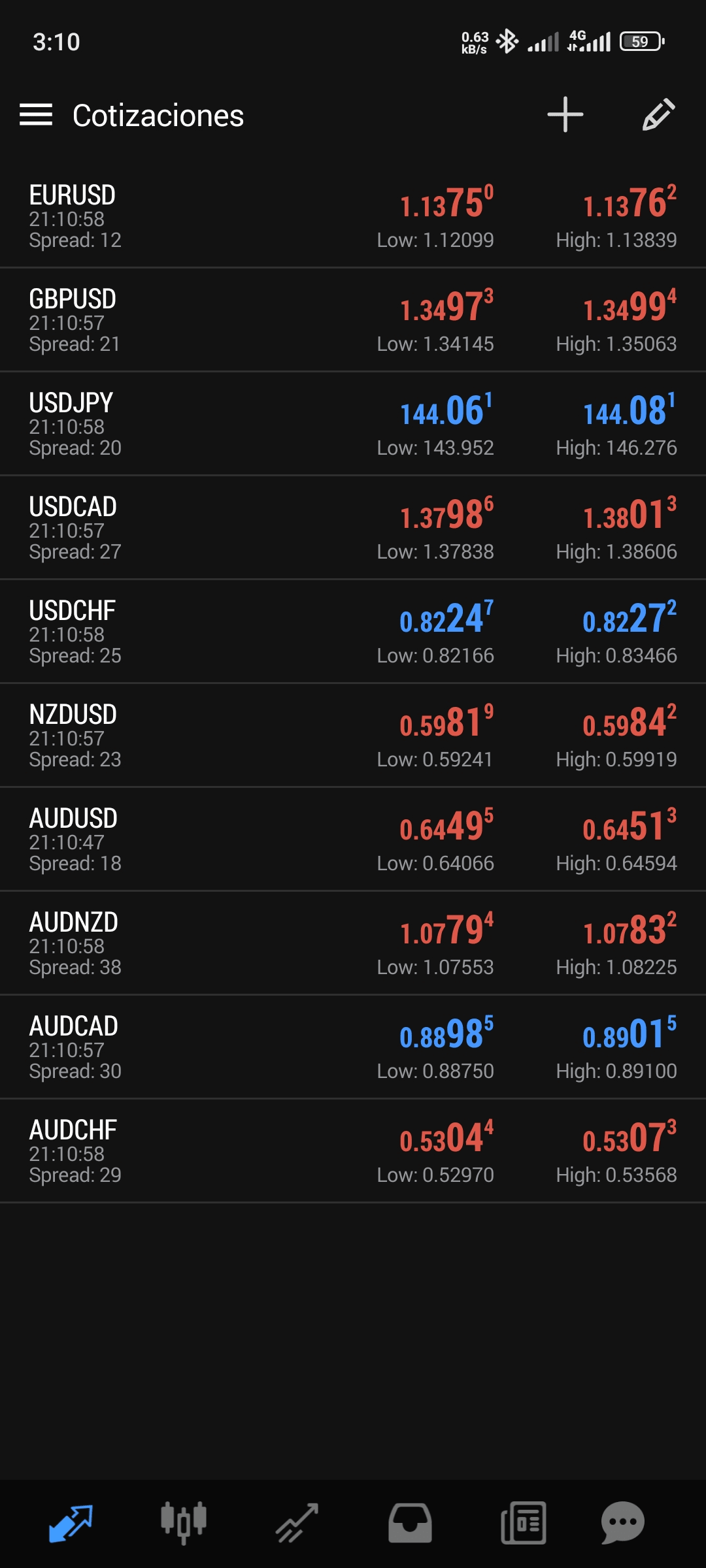706x1568 pixels.
Task: Switch to the candlestick chart tab
Action: [184, 1523]
